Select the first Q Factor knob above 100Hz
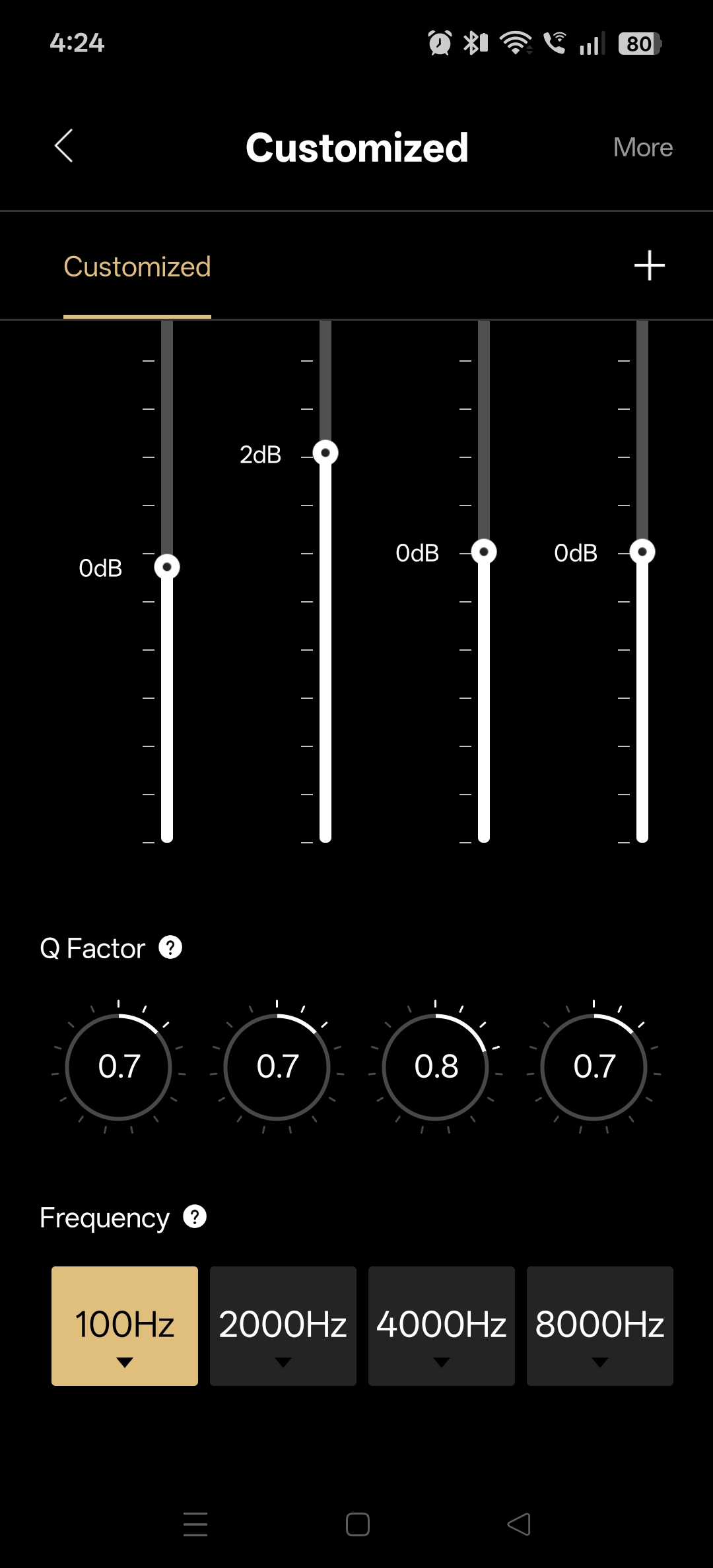Image resolution: width=713 pixels, height=1568 pixels. (119, 1066)
